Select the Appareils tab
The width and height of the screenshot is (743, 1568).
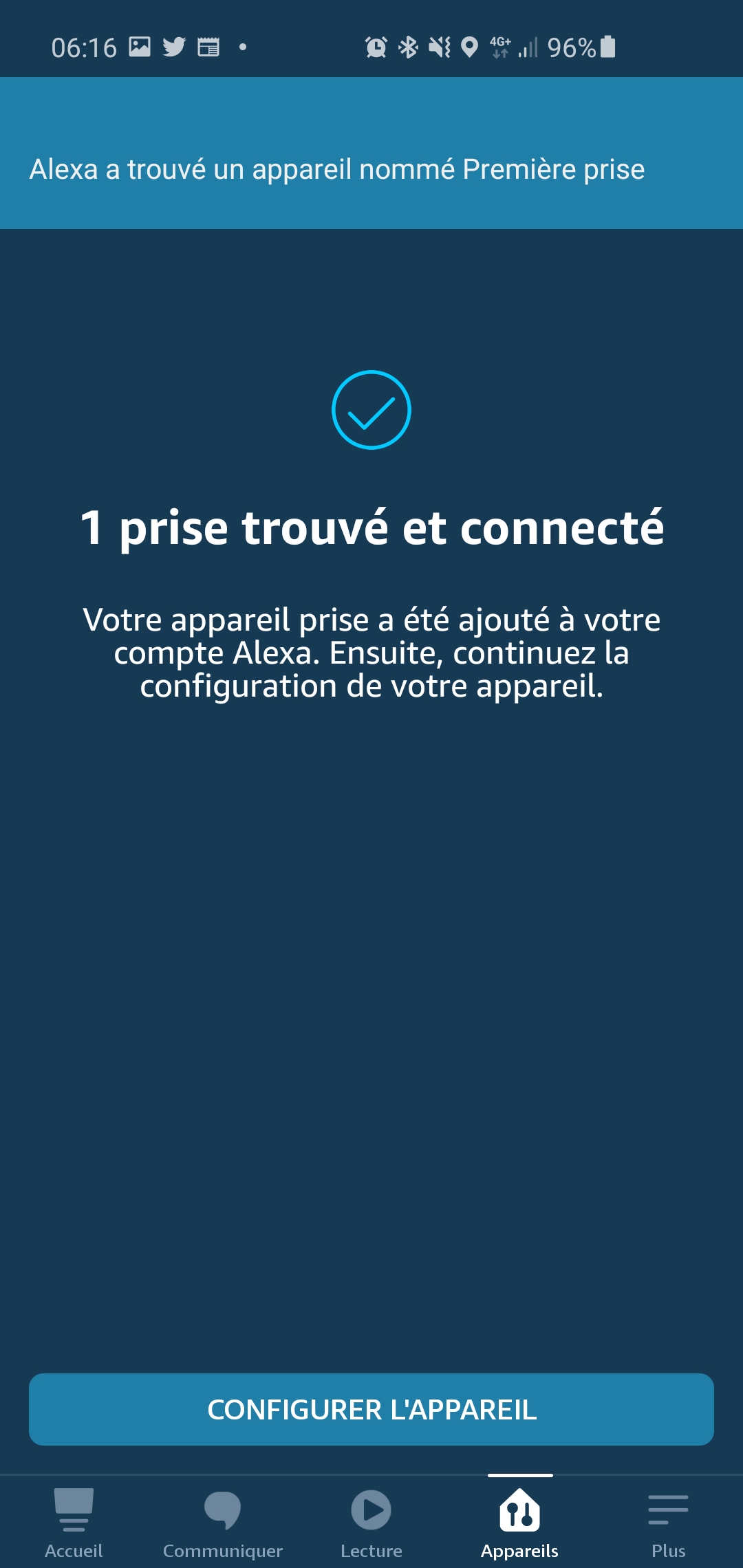point(520,1523)
